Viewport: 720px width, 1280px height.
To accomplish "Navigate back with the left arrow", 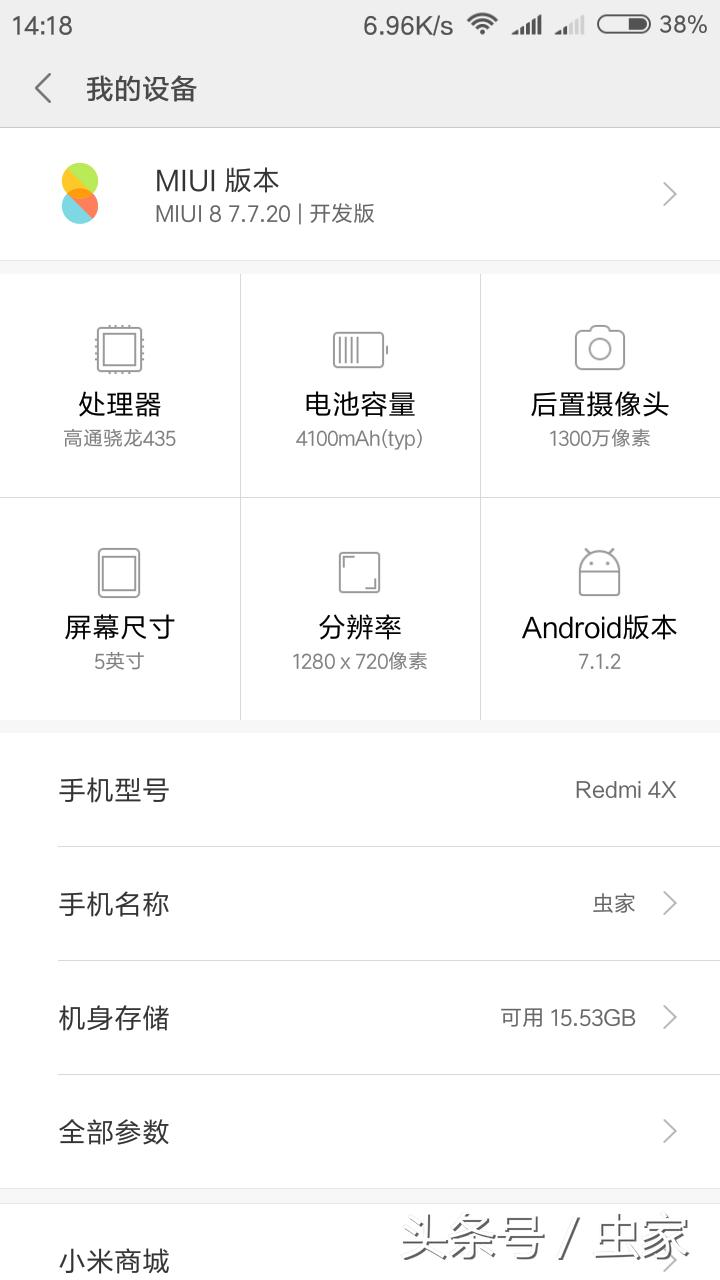I will pos(42,88).
